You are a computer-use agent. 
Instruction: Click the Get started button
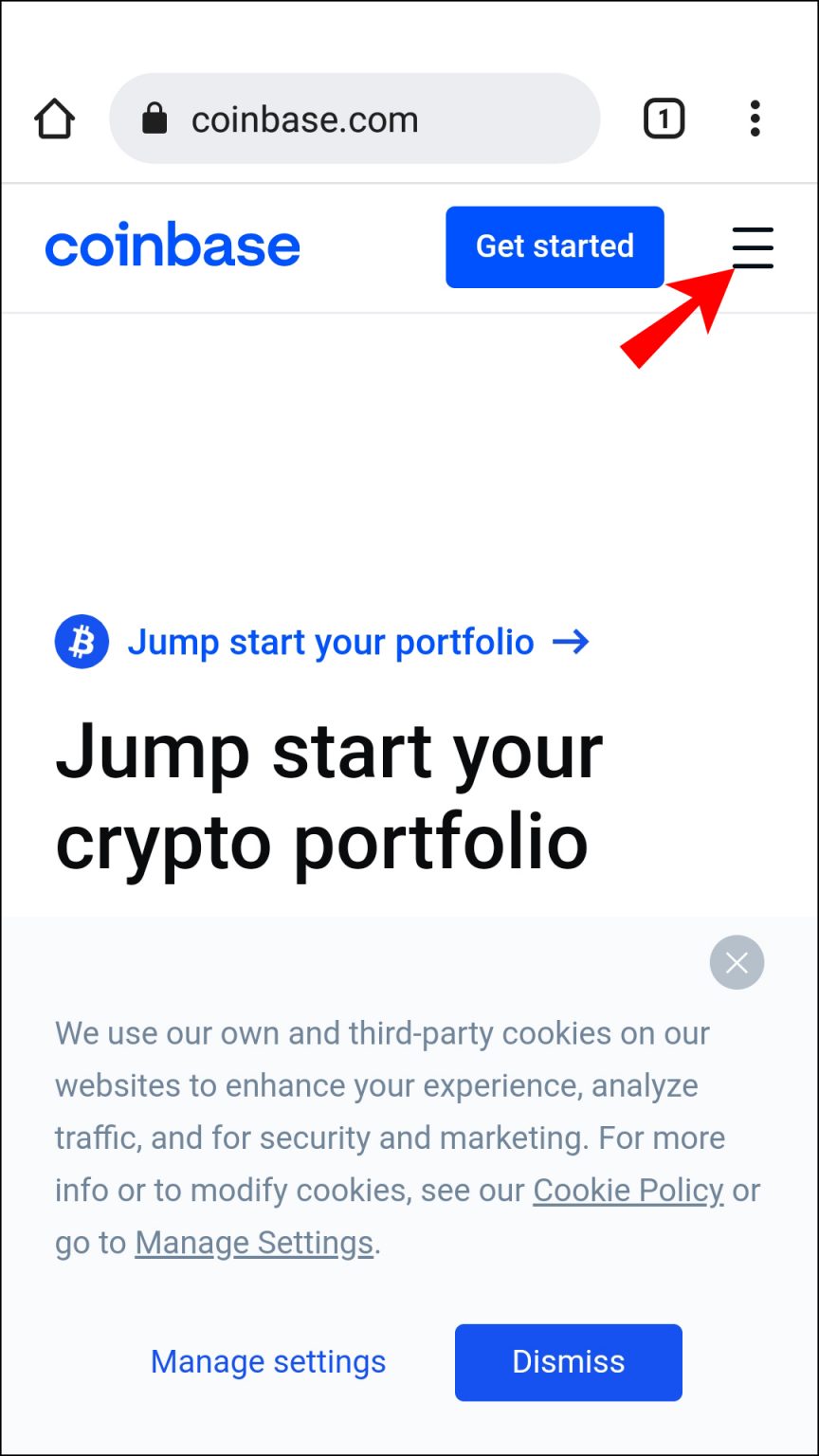click(x=555, y=246)
